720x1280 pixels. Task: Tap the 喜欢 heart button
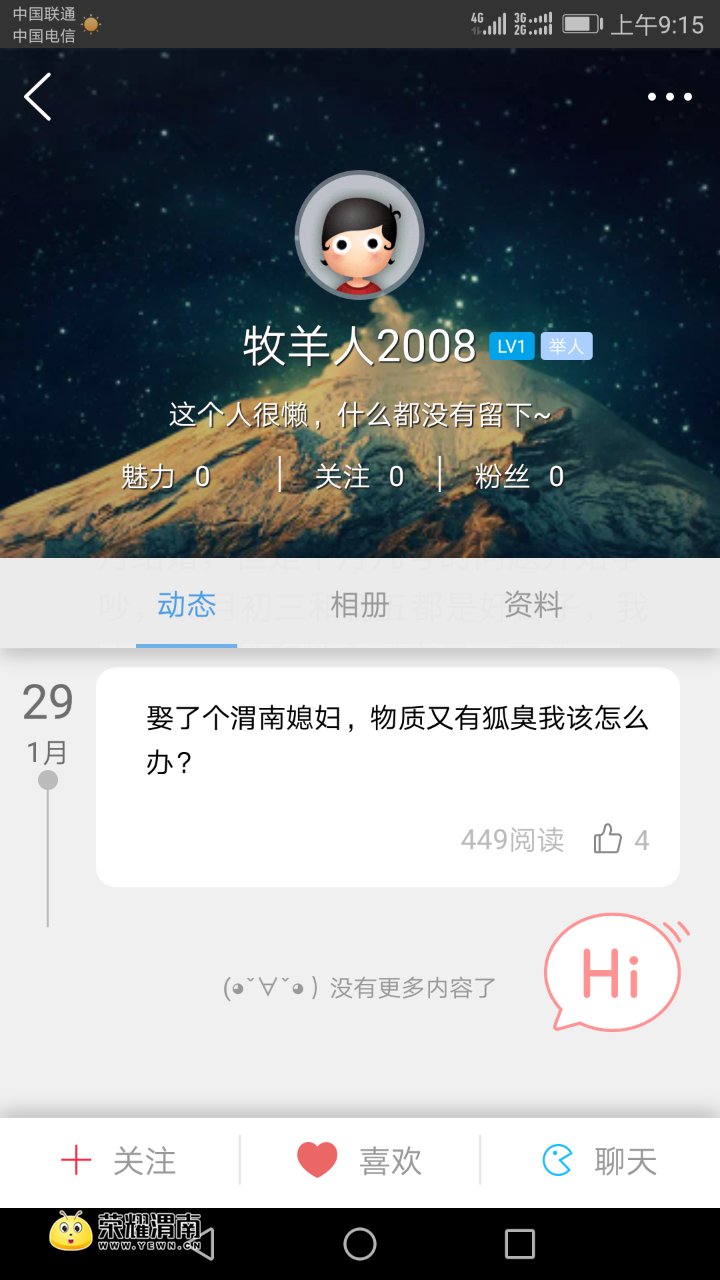click(360, 1161)
